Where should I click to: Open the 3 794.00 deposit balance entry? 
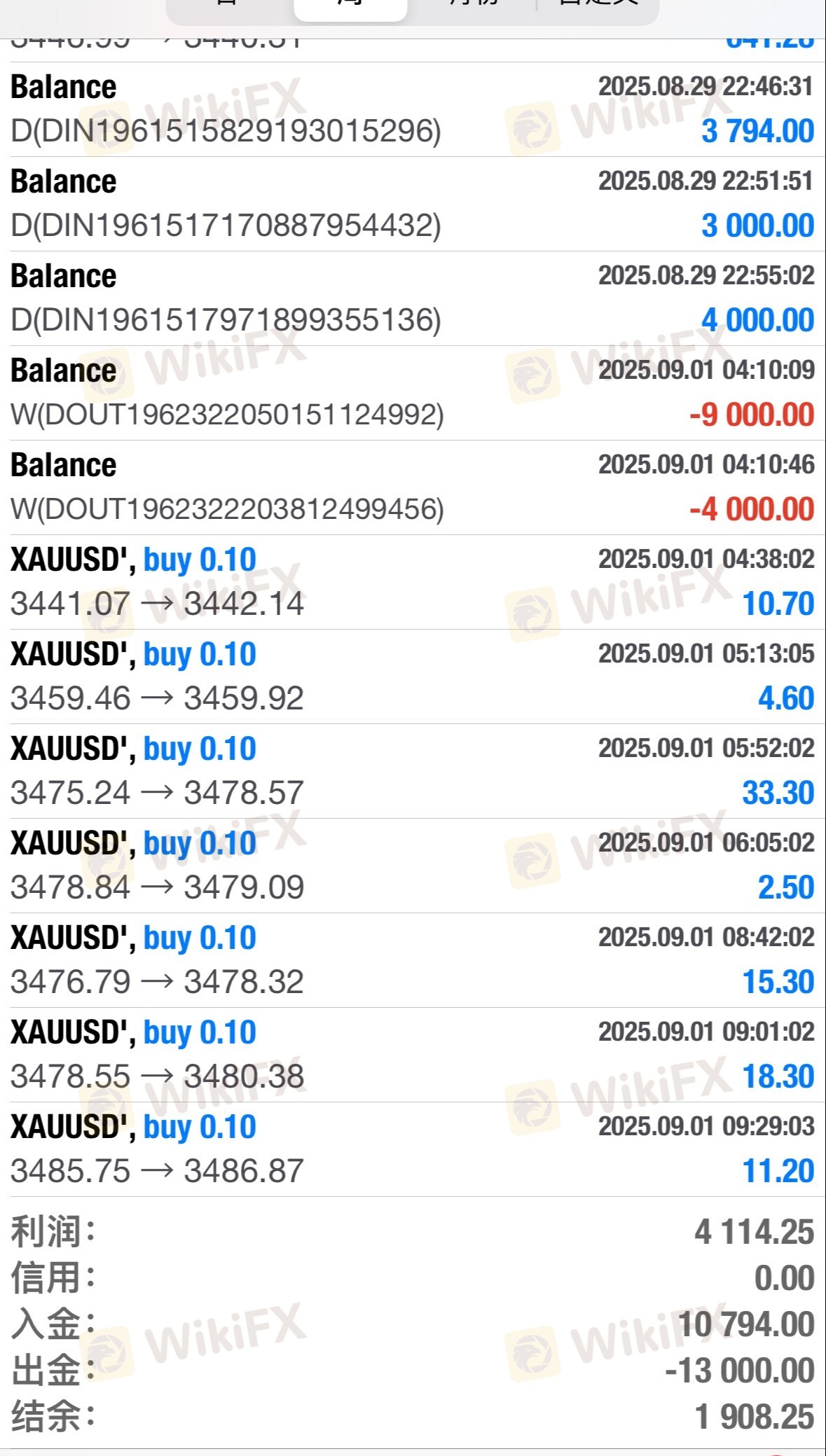click(413, 109)
